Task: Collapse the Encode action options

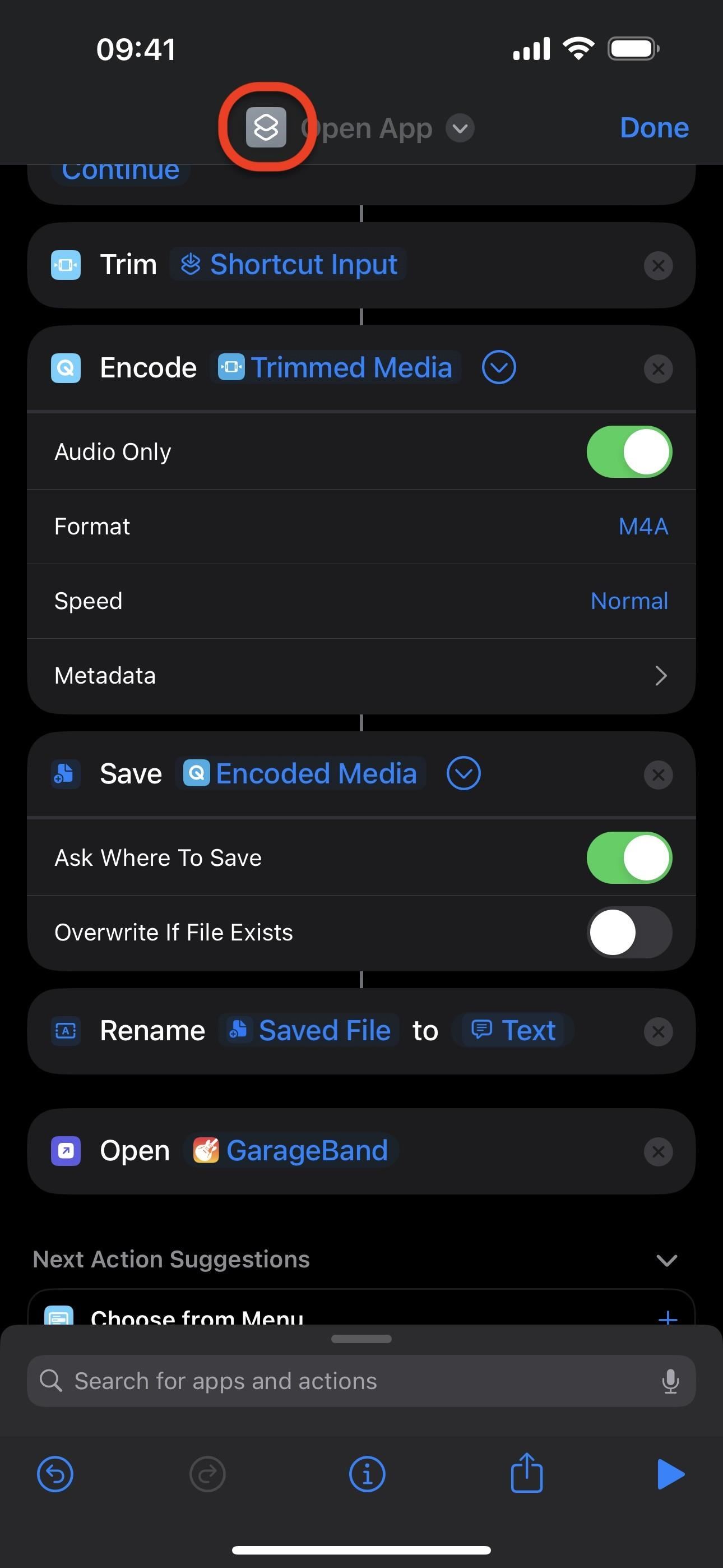Action: 498,368
